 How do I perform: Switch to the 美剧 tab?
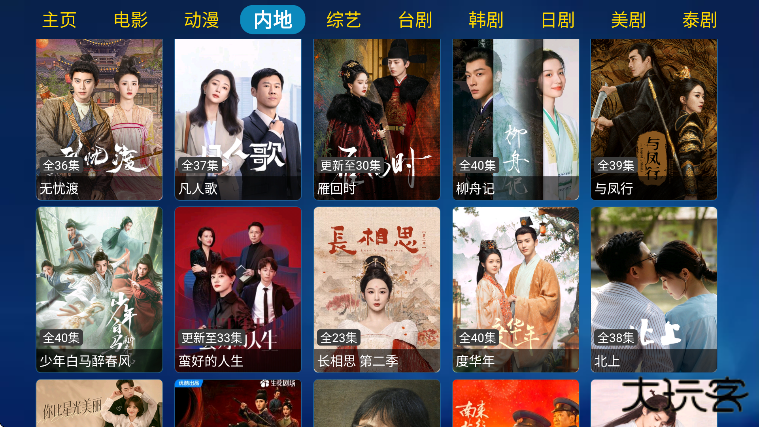[628, 20]
